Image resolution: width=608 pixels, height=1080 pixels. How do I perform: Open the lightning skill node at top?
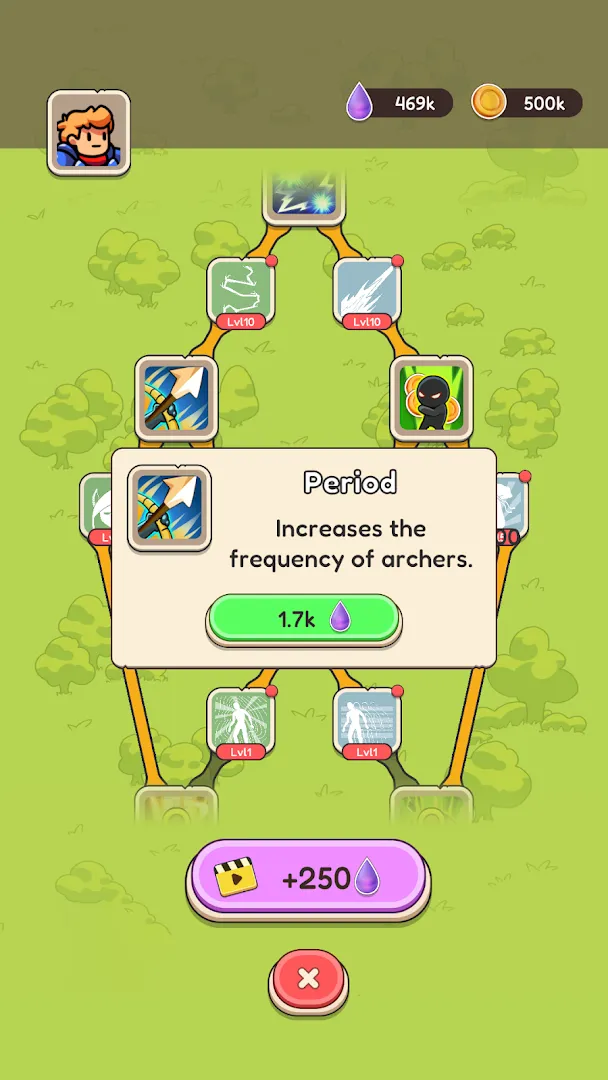304,197
